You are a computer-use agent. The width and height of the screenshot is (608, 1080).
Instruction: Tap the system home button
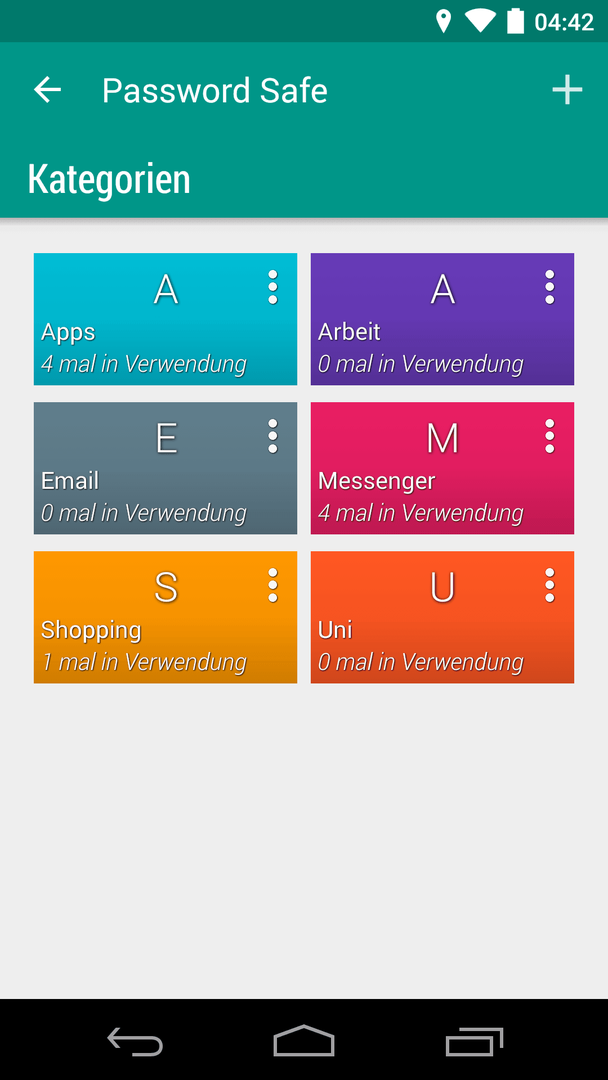tap(304, 1041)
